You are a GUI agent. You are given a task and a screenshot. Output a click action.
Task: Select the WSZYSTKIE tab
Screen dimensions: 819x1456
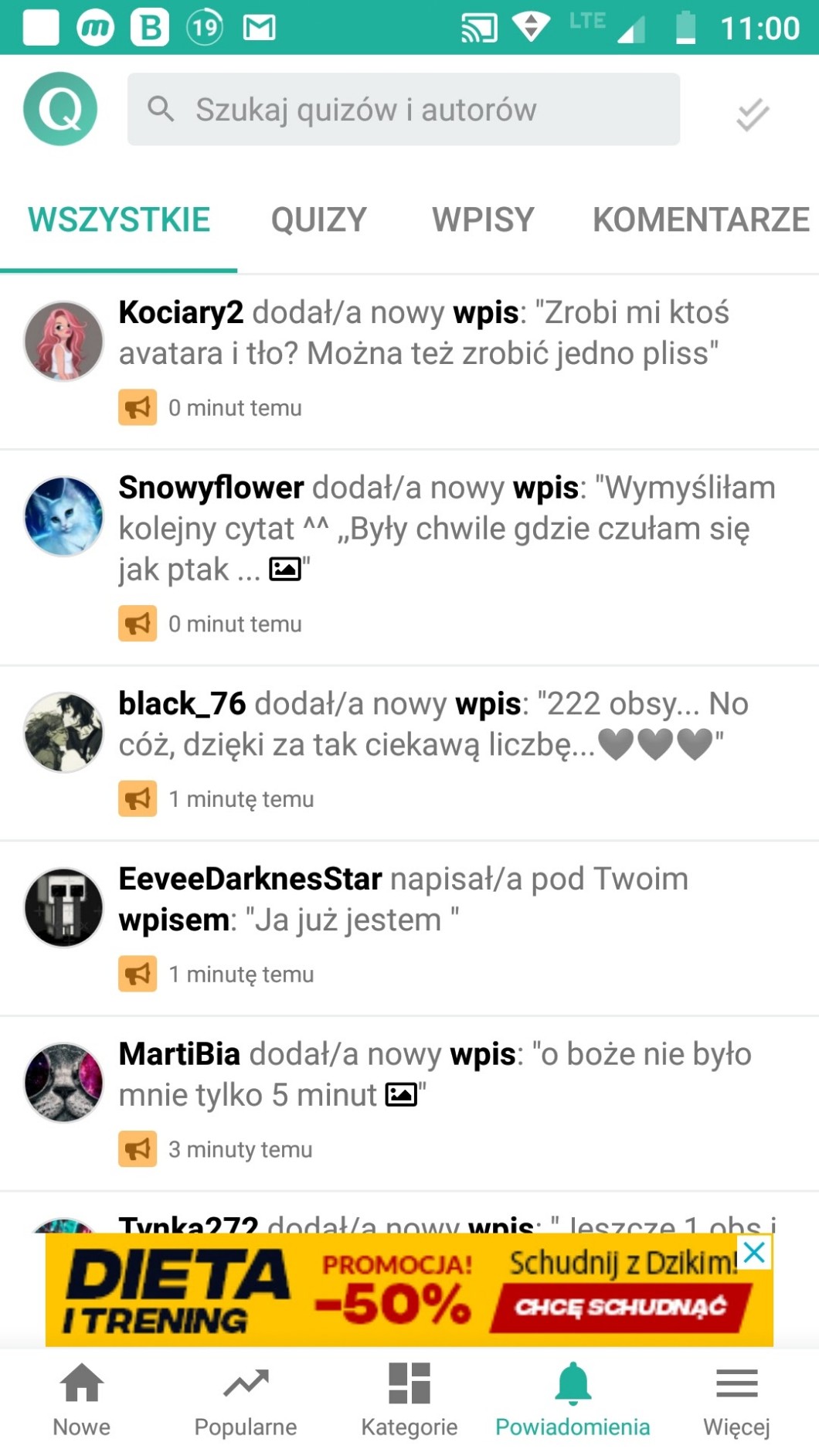(119, 219)
